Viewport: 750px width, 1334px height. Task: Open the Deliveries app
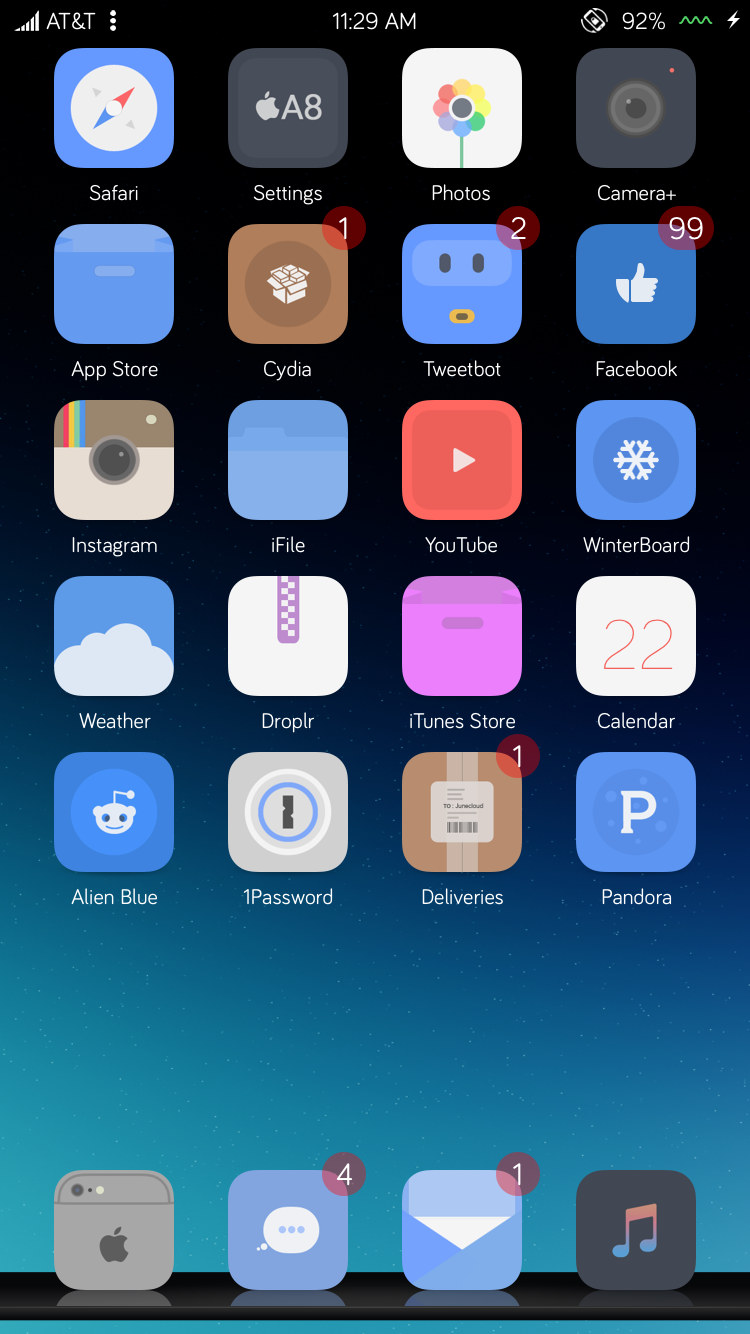pyautogui.click(x=462, y=812)
